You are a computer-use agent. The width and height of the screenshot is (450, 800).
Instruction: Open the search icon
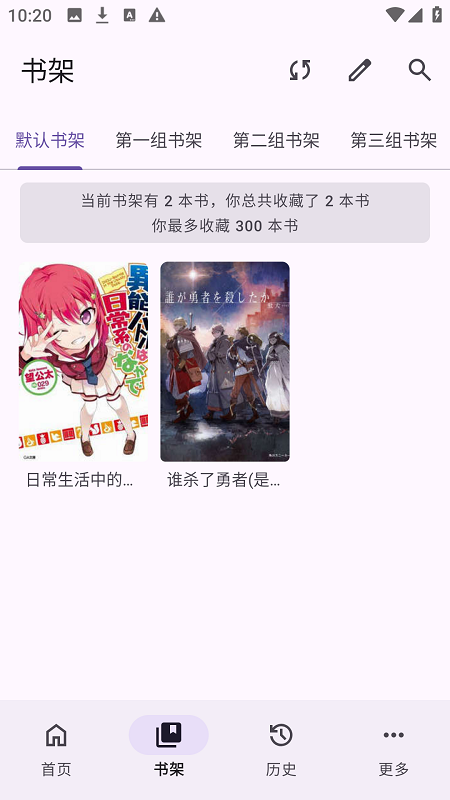point(420,70)
